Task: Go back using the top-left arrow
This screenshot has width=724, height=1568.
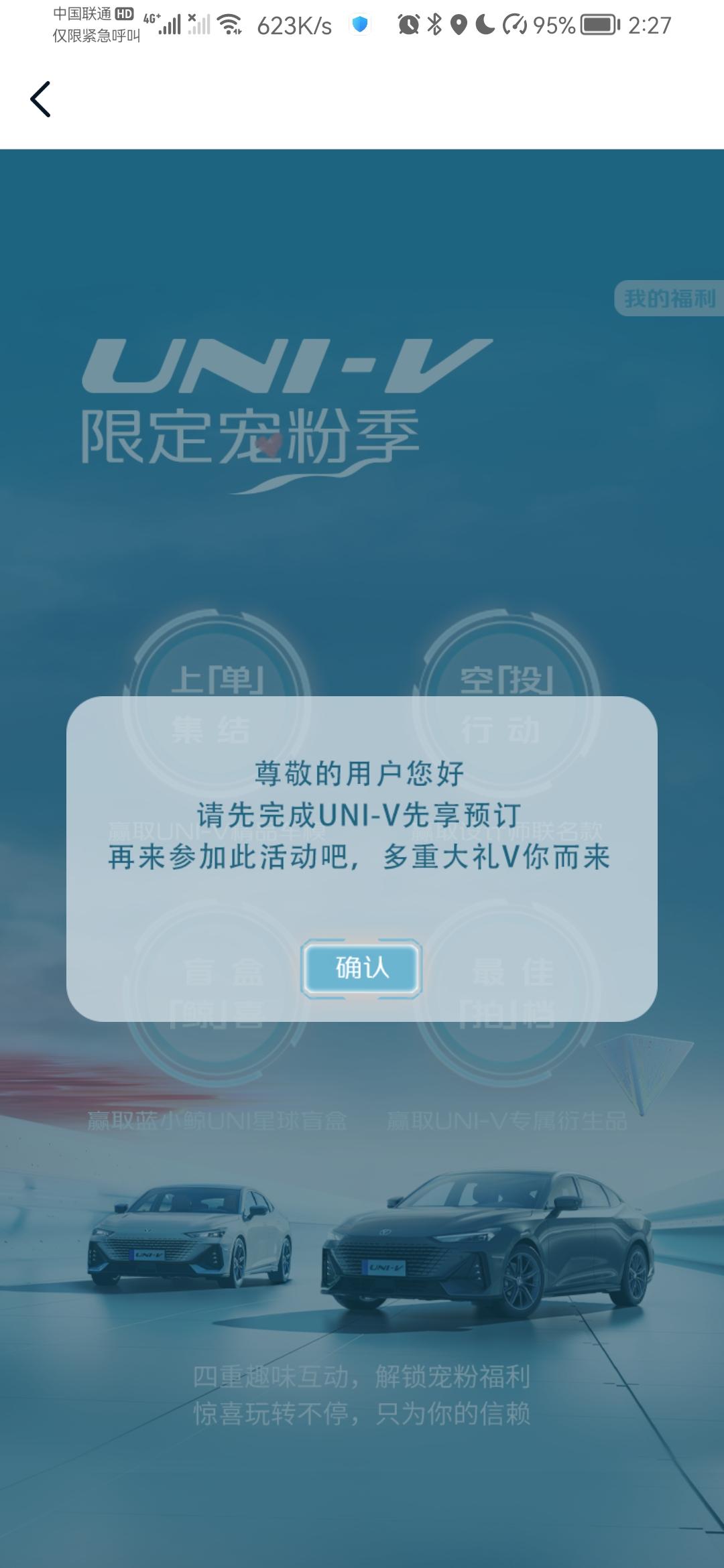Action: 40,99
